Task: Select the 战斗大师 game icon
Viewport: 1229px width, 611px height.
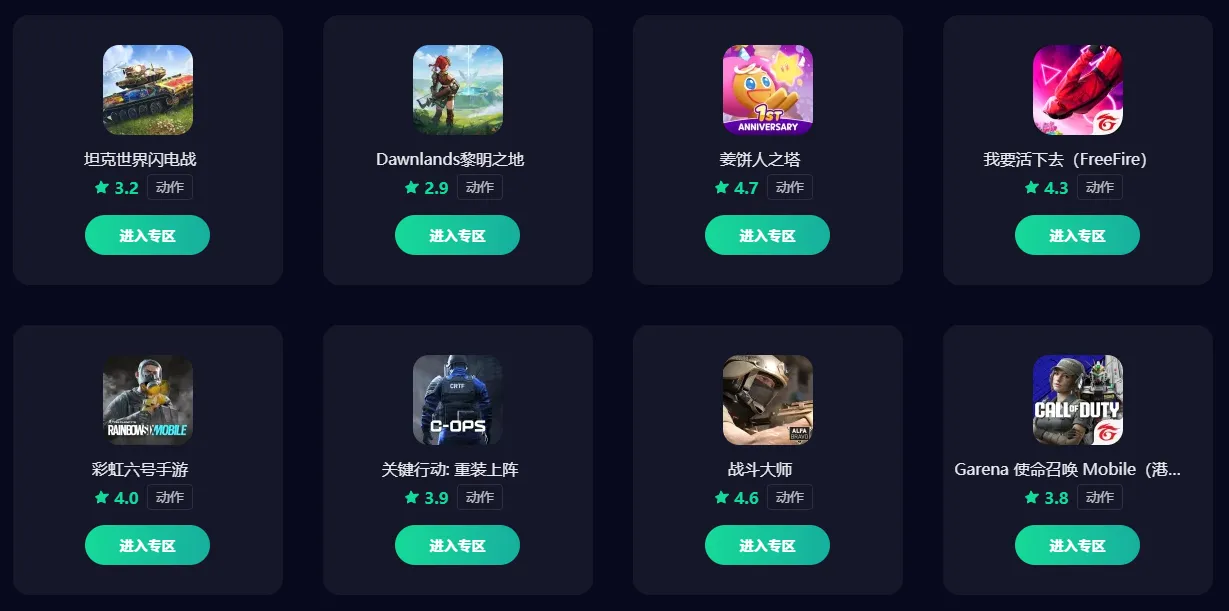Action: click(768, 400)
